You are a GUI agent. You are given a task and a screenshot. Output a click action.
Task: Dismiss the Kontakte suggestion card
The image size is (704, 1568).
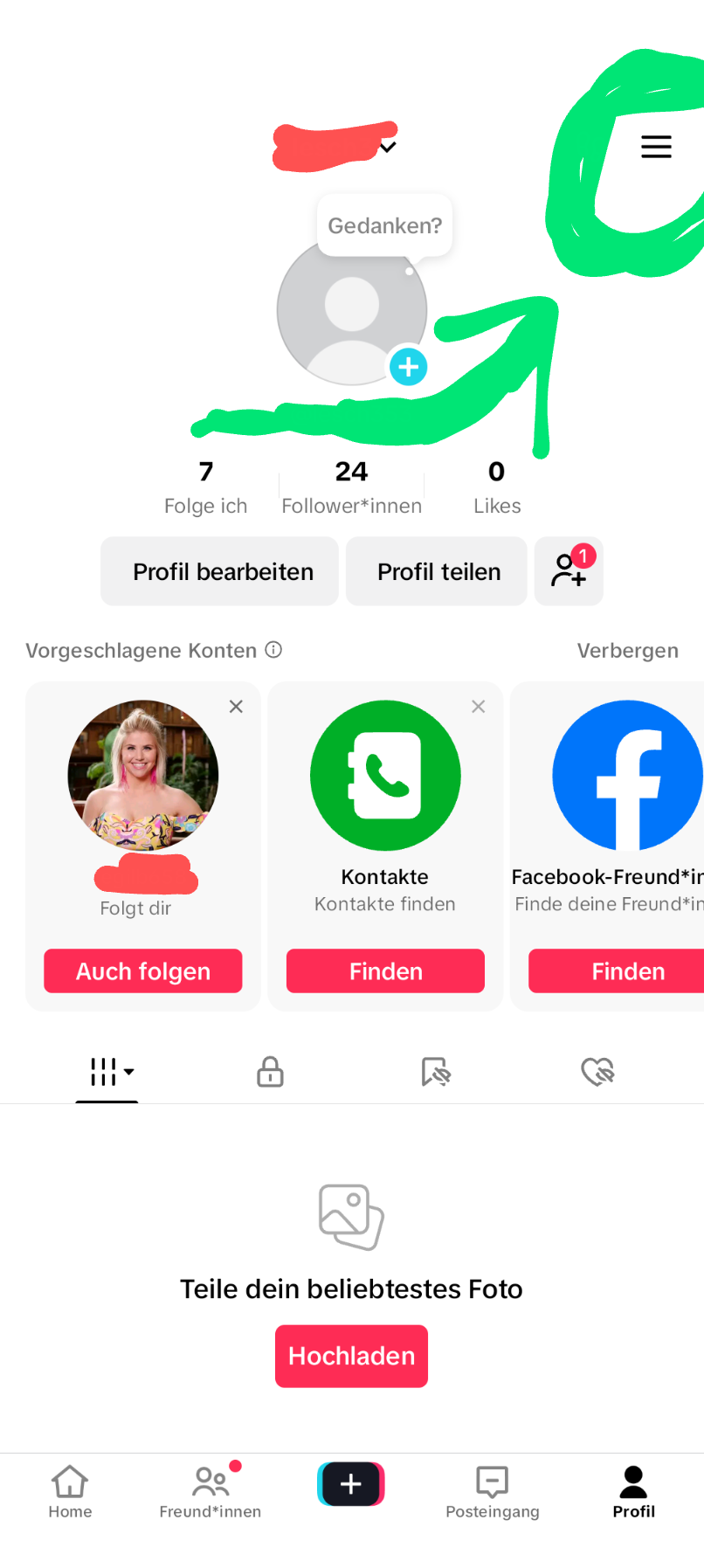coord(478,707)
